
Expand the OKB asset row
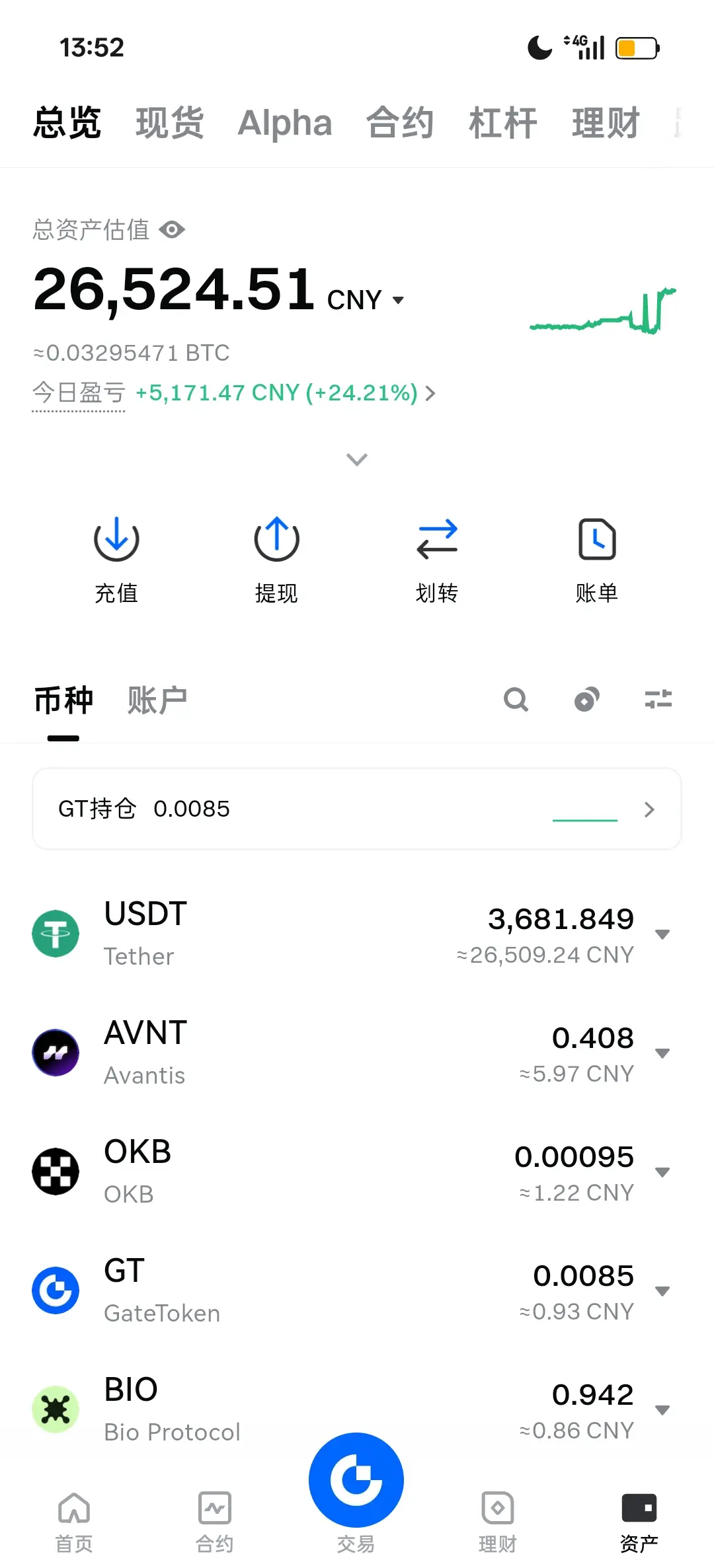tap(662, 1172)
